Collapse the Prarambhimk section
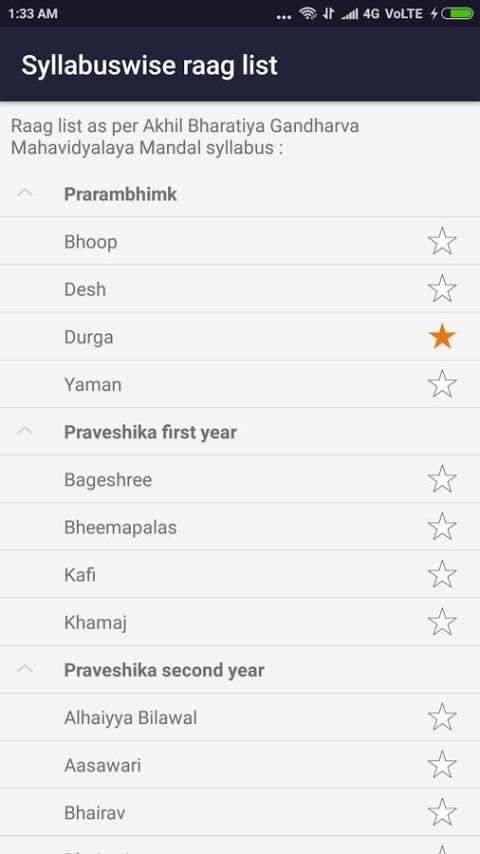Image resolution: width=480 pixels, height=854 pixels. tap(25, 193)
